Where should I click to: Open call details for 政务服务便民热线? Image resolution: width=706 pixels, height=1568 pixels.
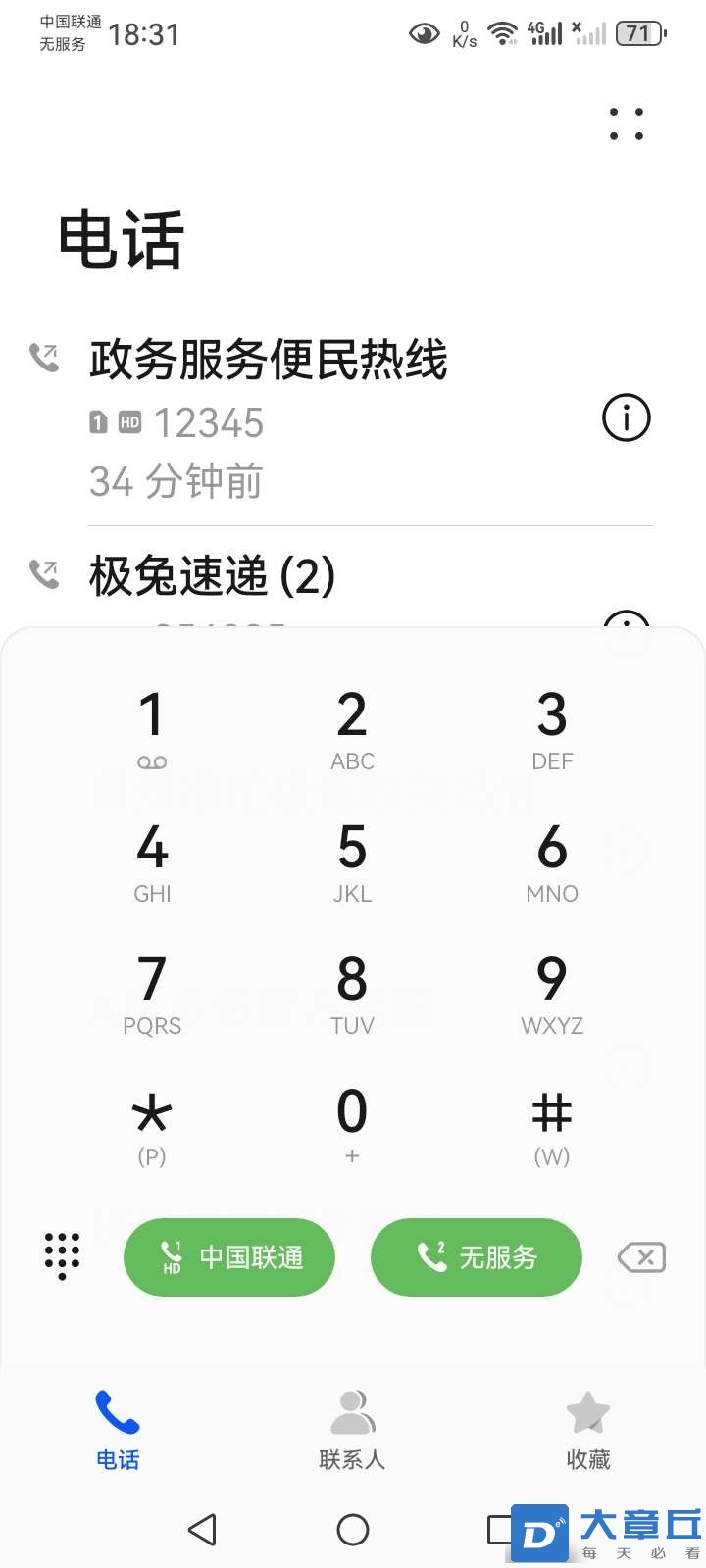point(626,418)
